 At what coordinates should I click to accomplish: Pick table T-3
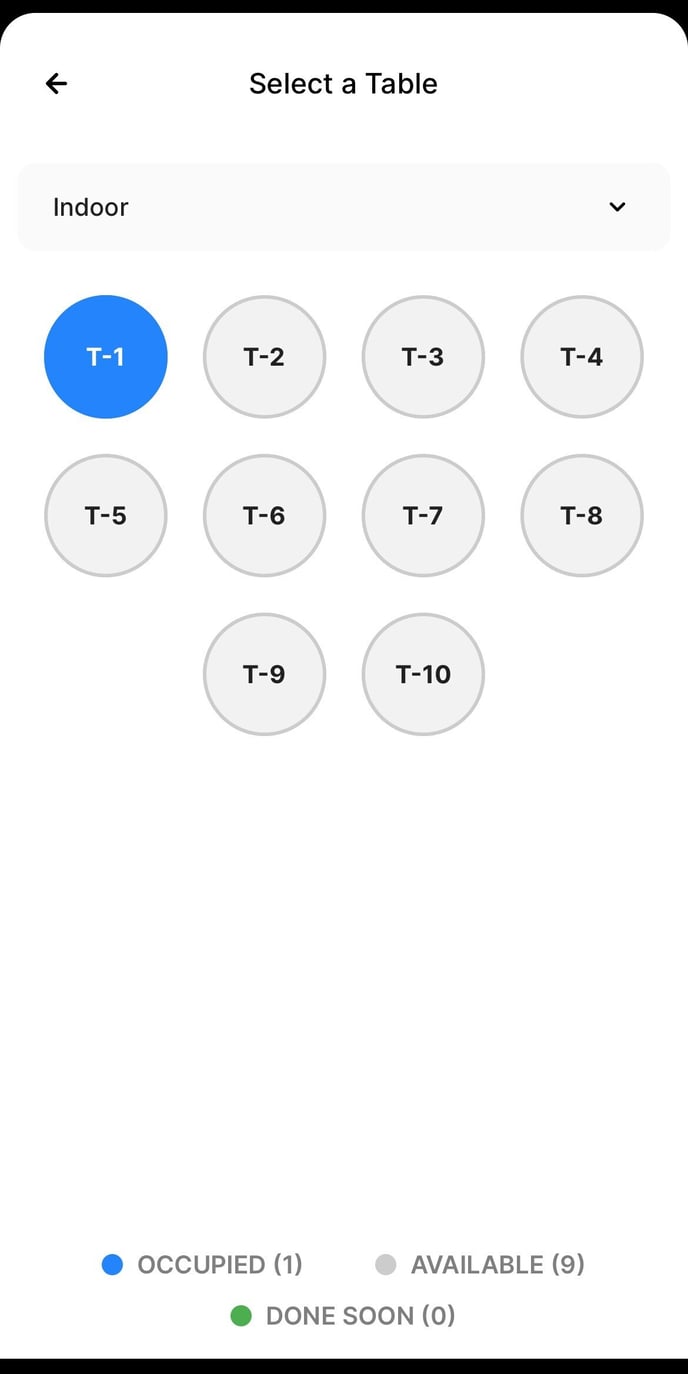coord(423,357)
